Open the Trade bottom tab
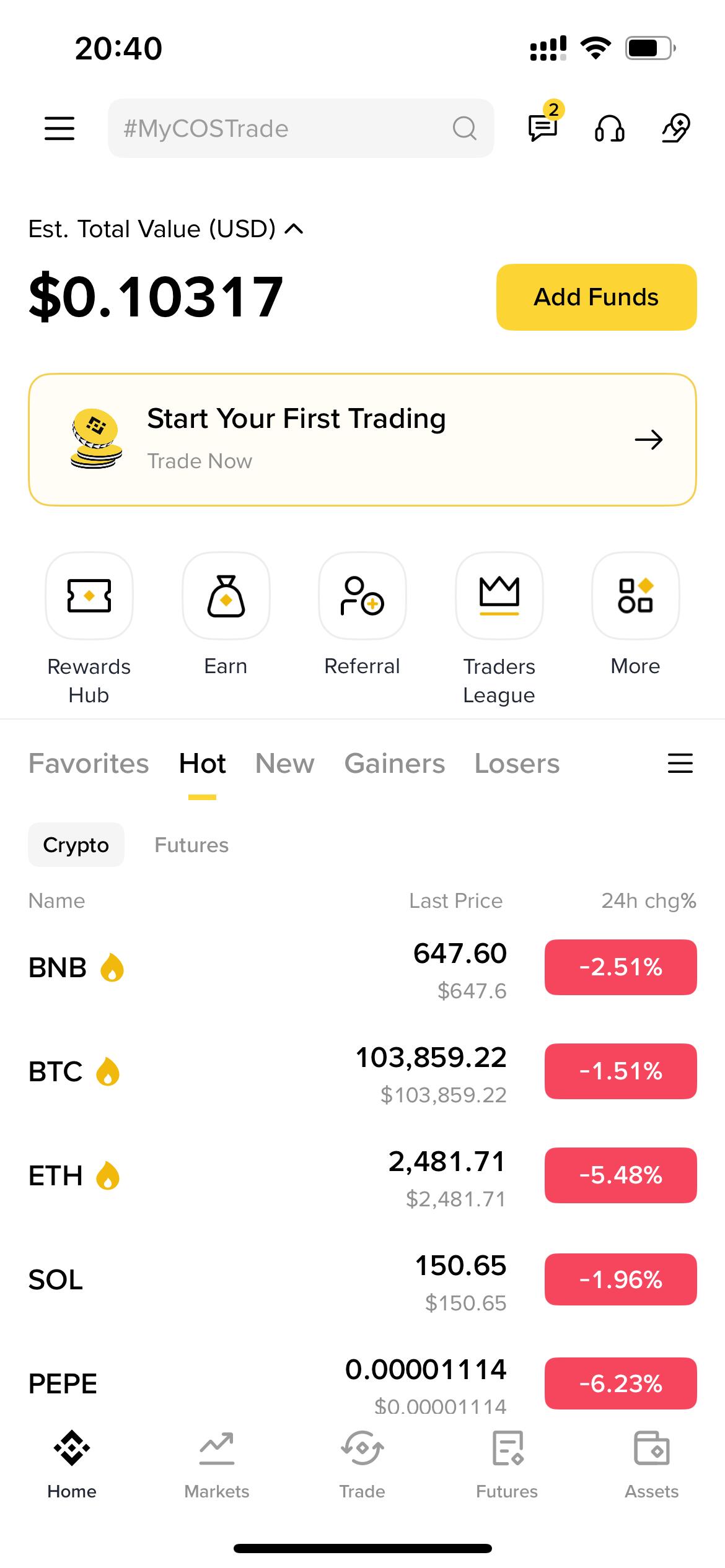This screenshot has height=1568, width=725. pyautogui.click(x=362, y=1464)
